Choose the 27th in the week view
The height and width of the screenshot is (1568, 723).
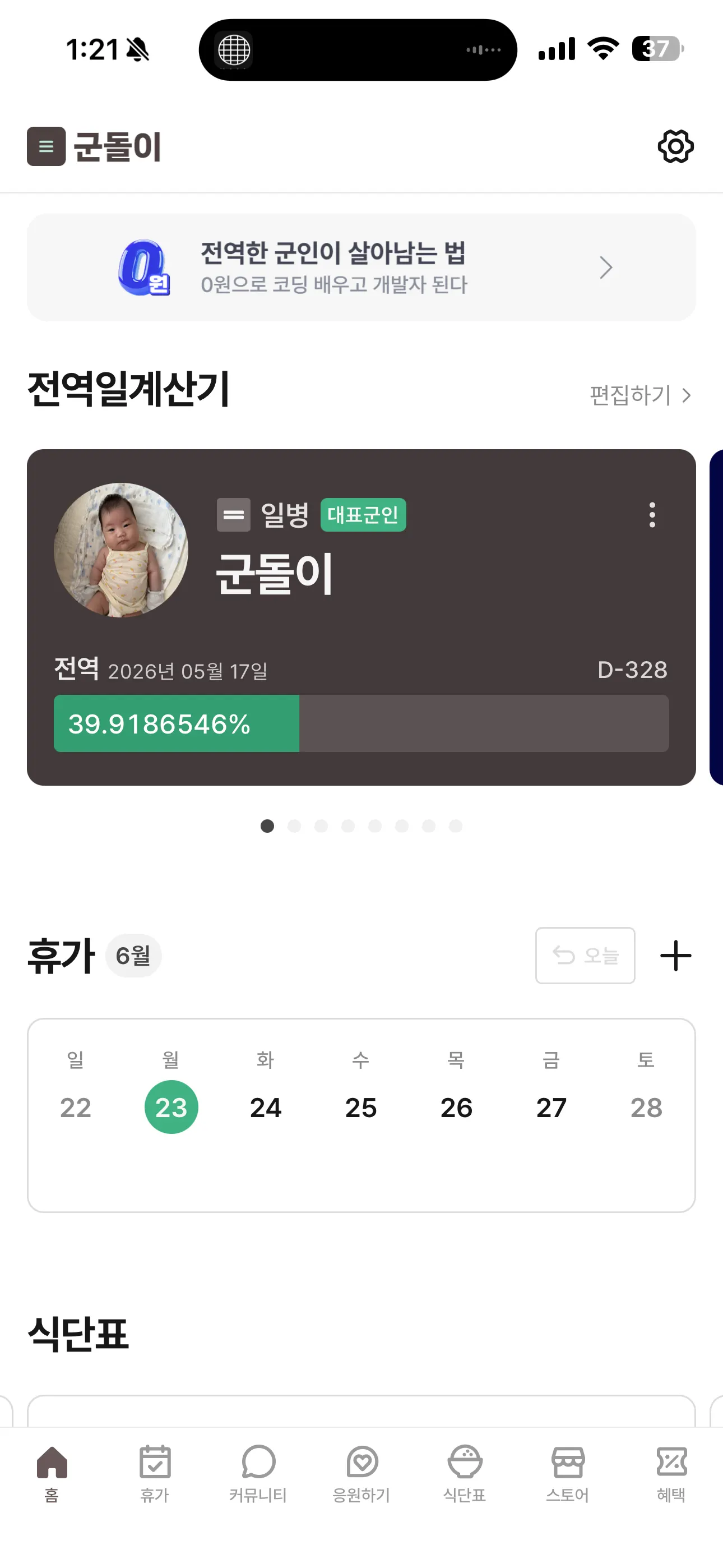[551, 1107]
